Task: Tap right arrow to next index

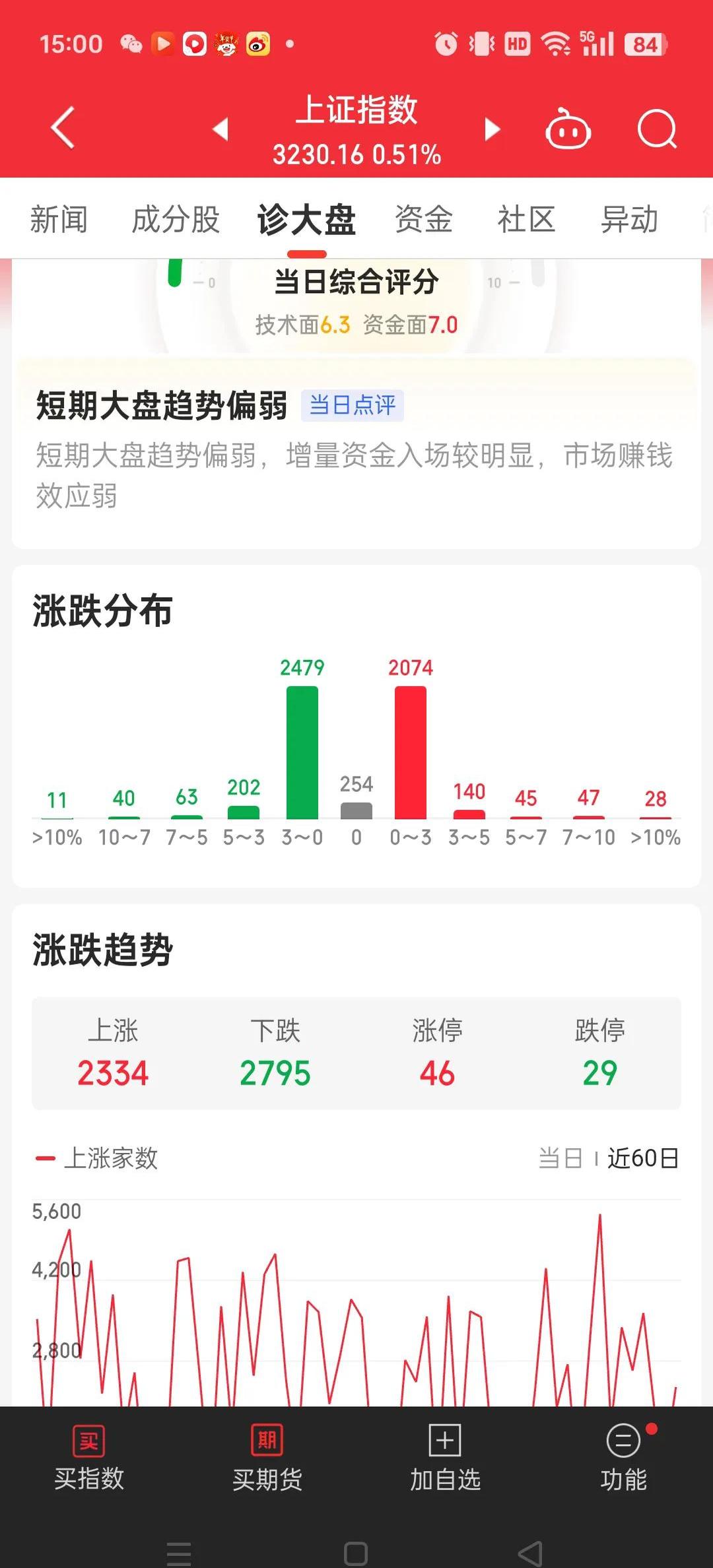Action: [x=491, y=129]
